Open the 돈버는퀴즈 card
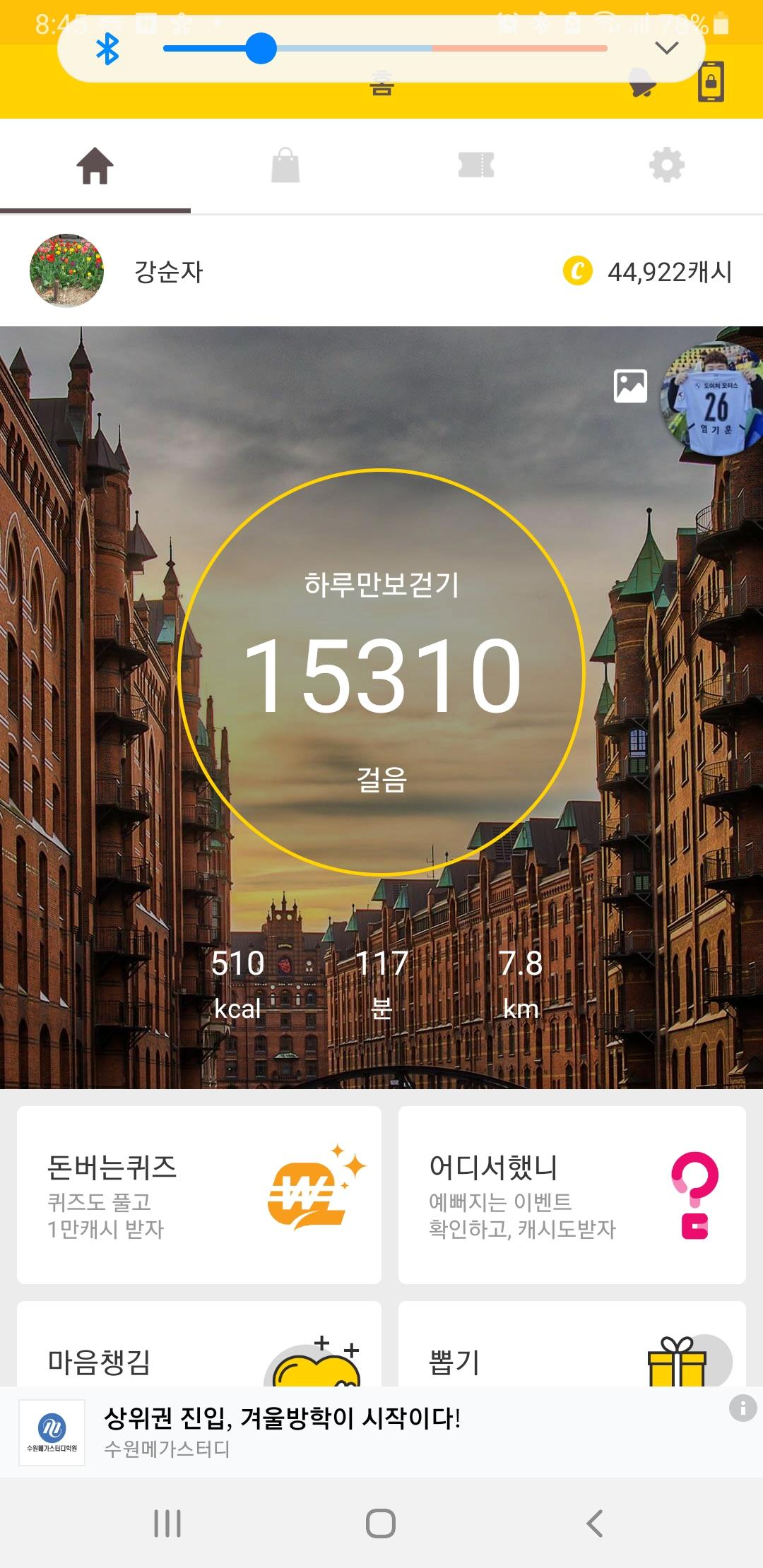This screenshot has height=1568, width=763. pyautogui.click(x=199, y=1195)
